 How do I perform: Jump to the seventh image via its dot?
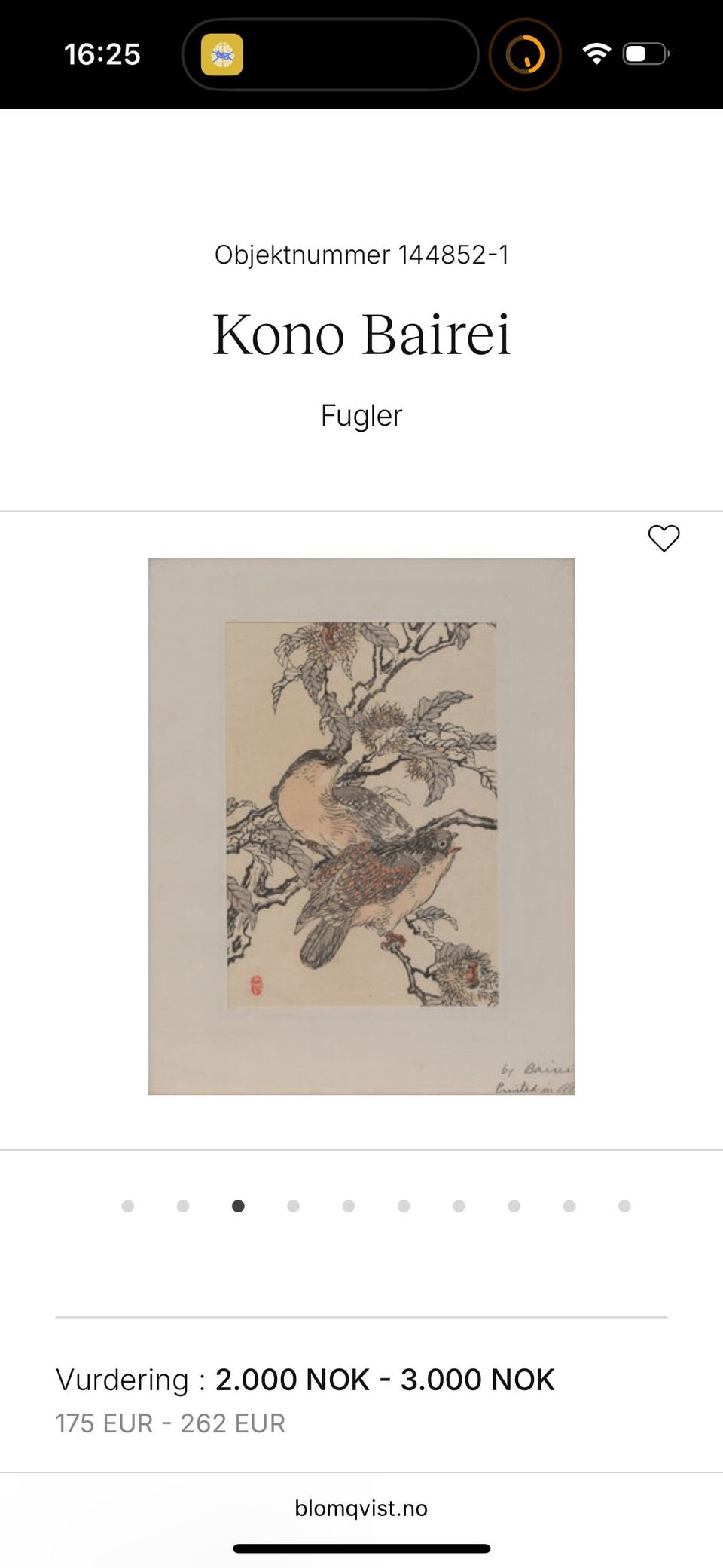(x=458, y=1206)
